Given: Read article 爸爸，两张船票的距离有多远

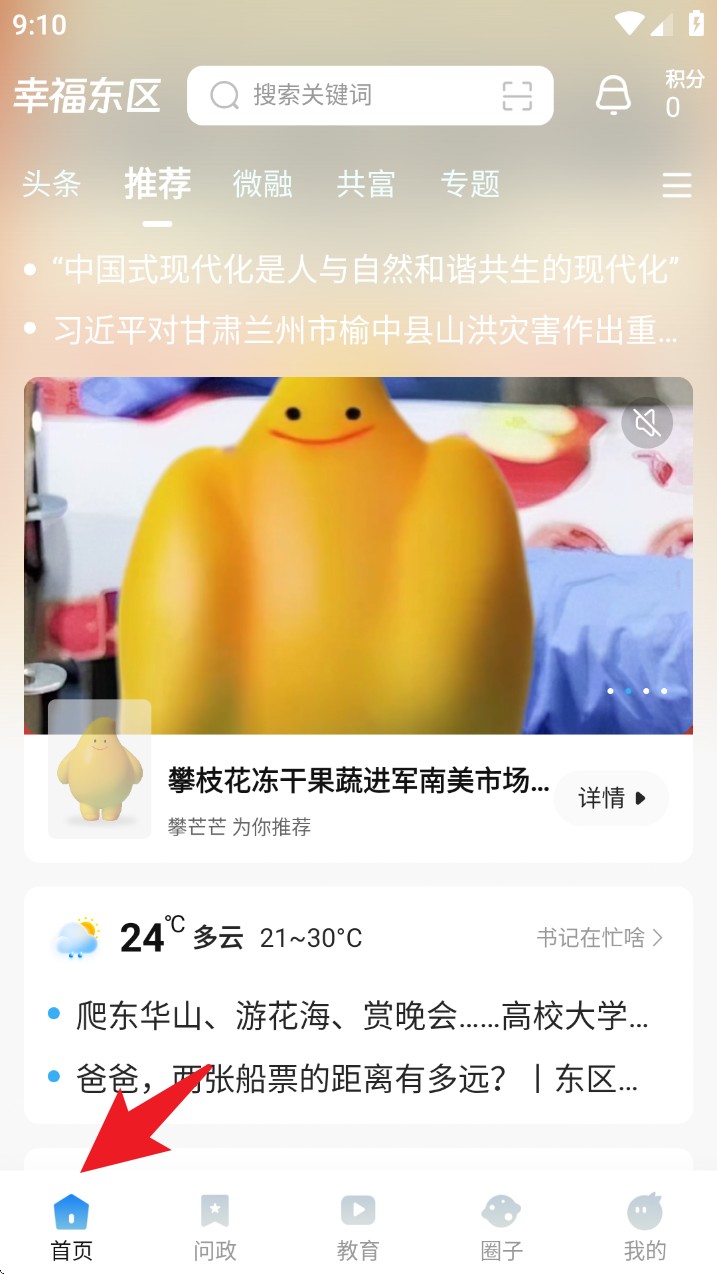Looking at the screenshot, I should pos(356,1079).
